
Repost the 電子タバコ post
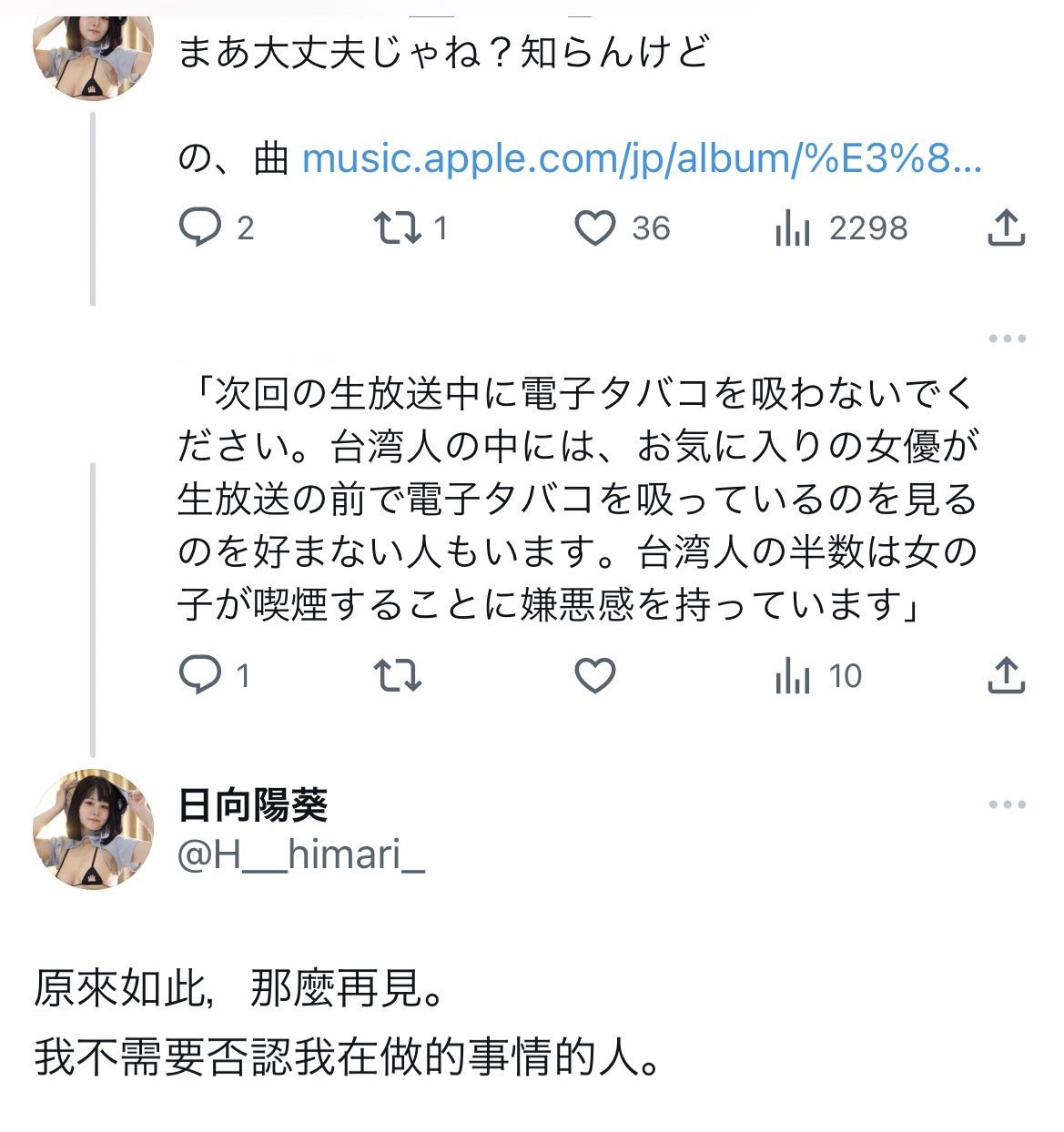[397, 675]
